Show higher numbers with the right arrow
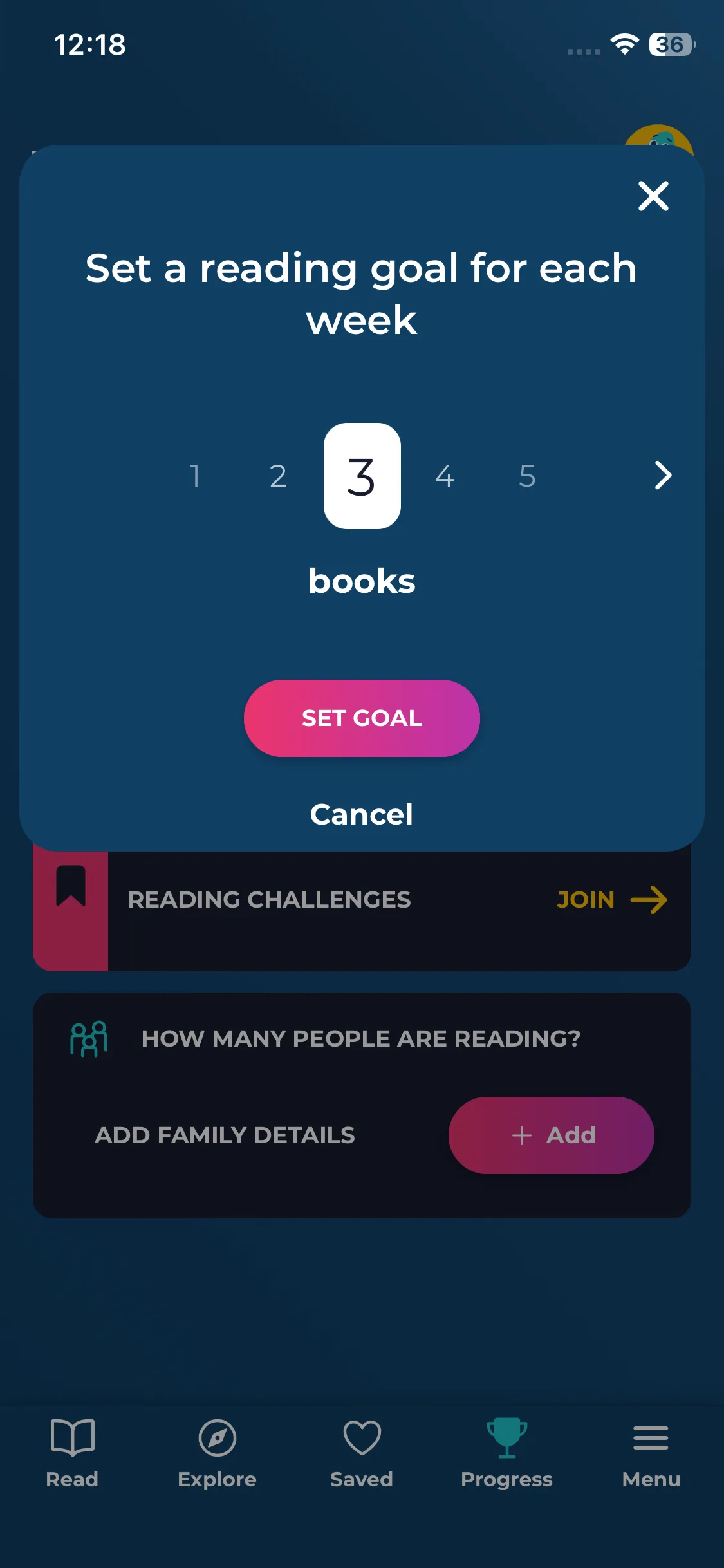The width and height of the screenshot is (724, 1568). click(x=663, y=476)
